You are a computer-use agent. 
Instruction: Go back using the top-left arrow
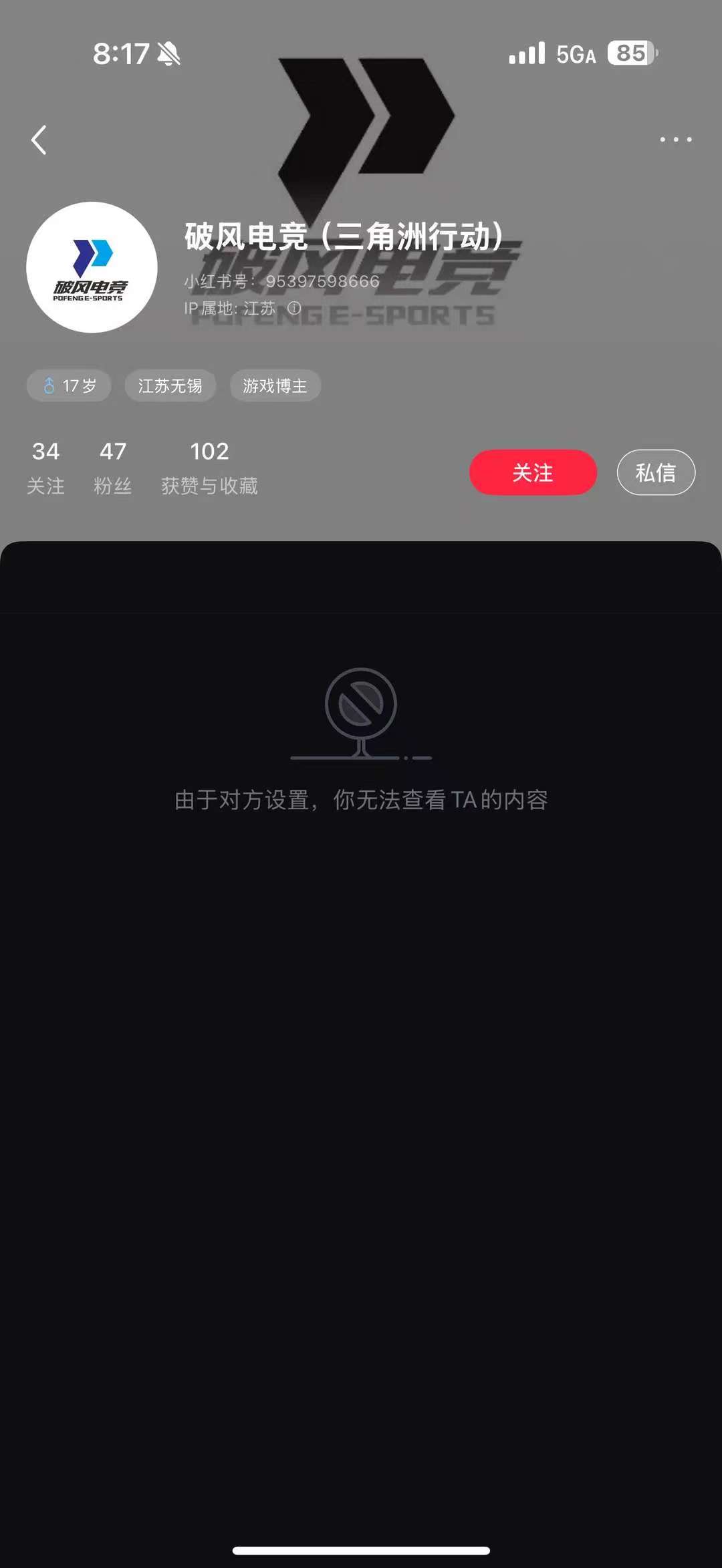[x=39, y=140]
